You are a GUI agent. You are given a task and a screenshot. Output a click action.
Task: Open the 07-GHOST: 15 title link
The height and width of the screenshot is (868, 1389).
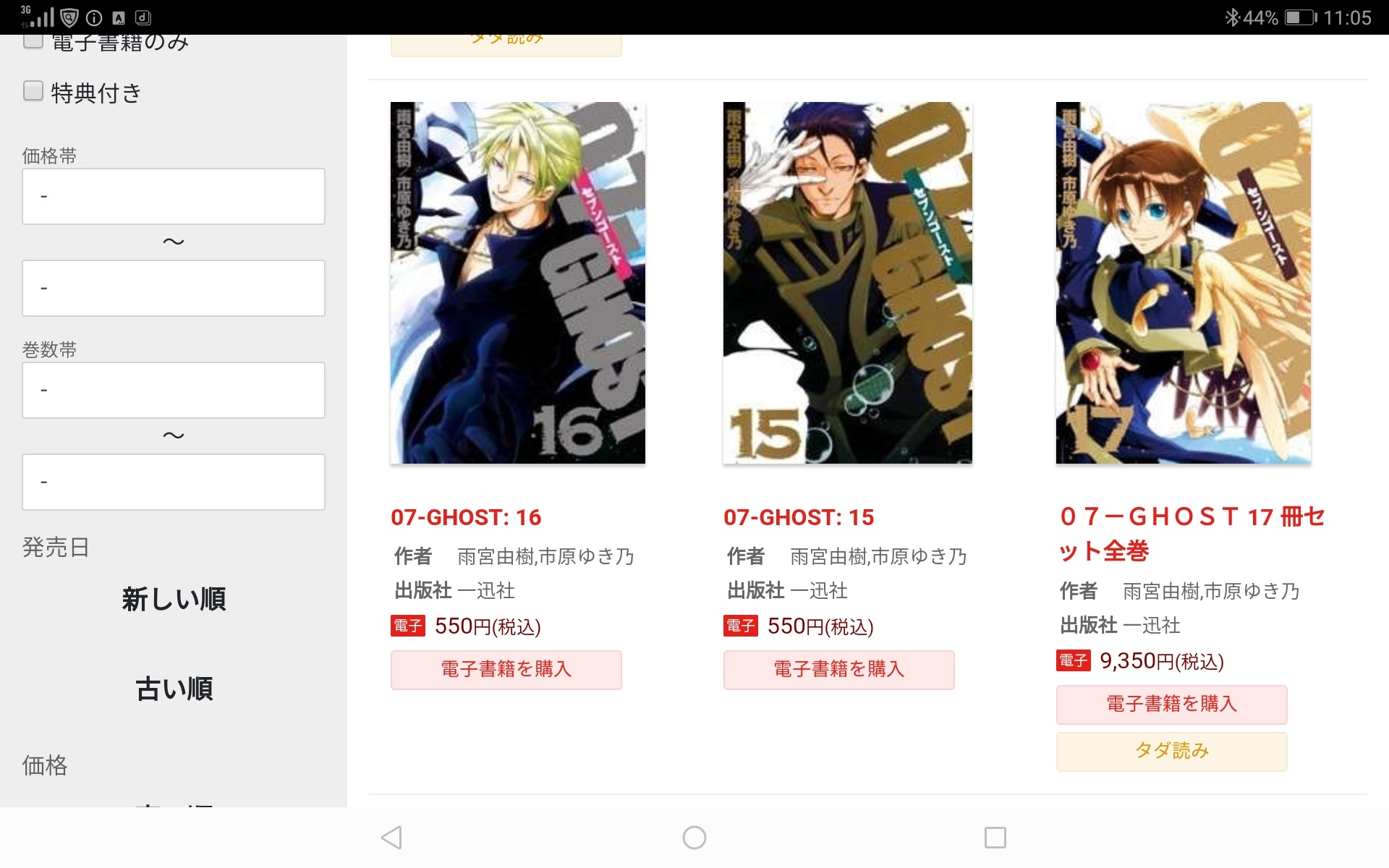[799, 517]
